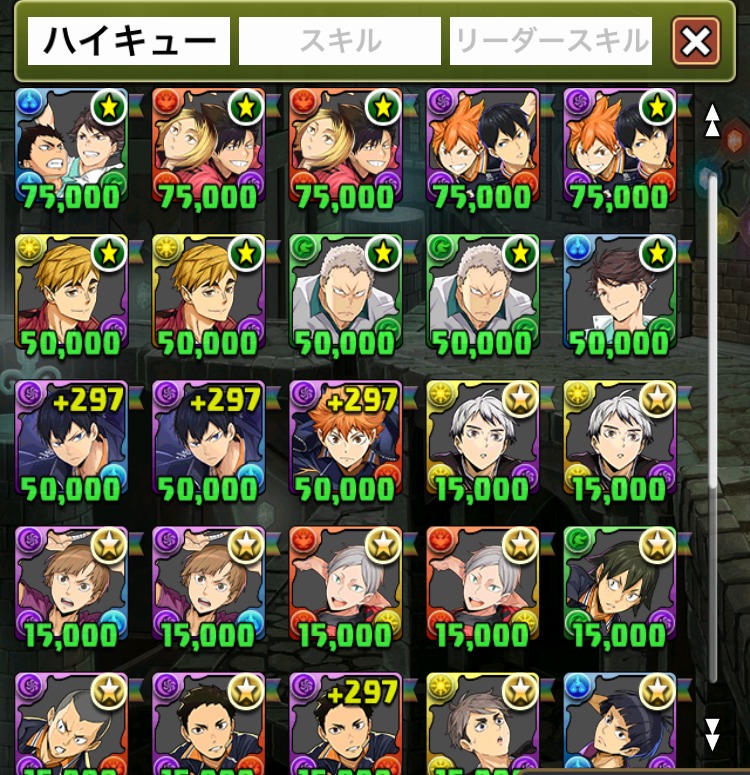Viewport: 750px width, 775px height.
Task: Select the first blond character 50,000 card
Action: coord(71,294)
